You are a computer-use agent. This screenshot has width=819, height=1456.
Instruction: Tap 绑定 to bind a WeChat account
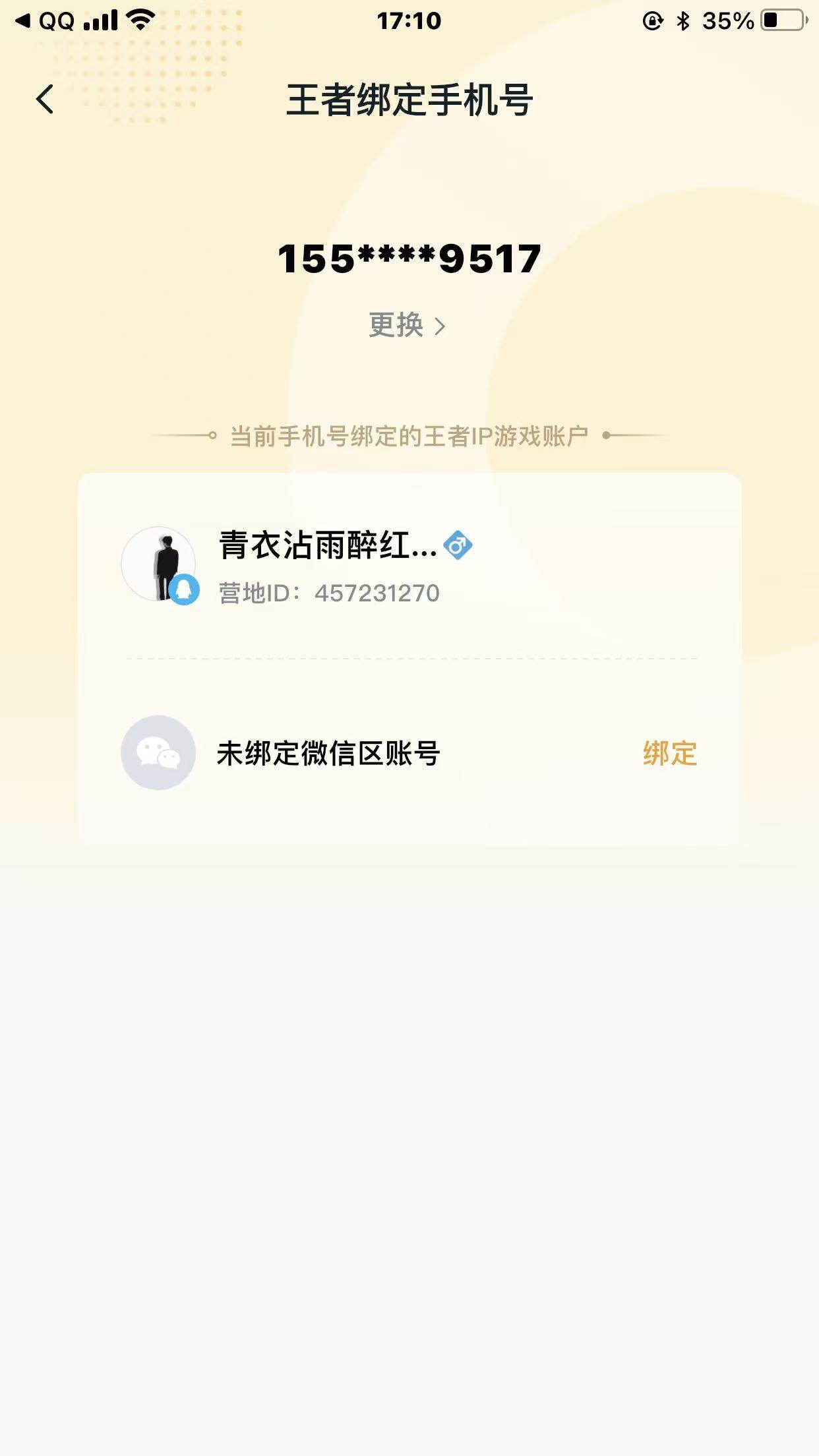pos(668,753)
